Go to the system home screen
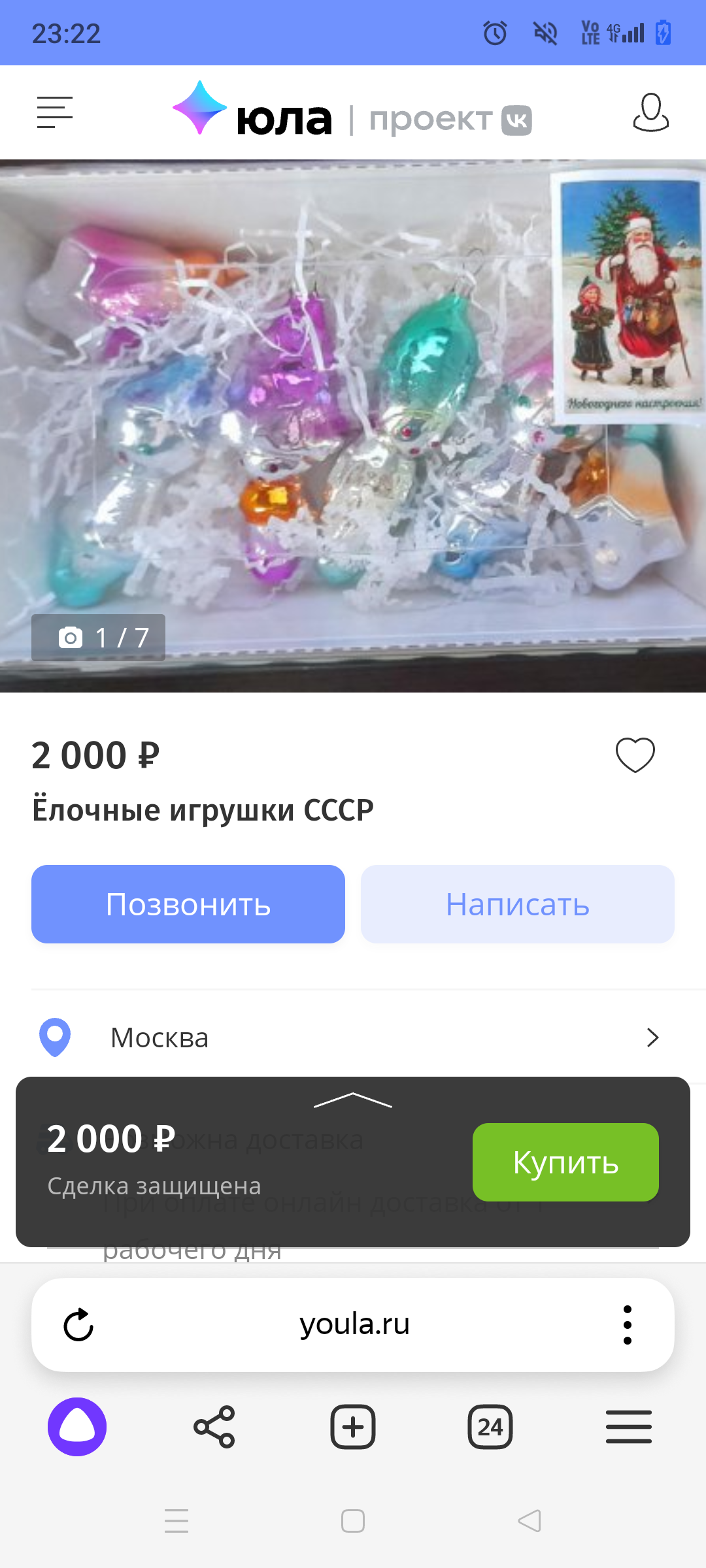Screen dimensions: 706x1568 click(x=353, y=1521)
